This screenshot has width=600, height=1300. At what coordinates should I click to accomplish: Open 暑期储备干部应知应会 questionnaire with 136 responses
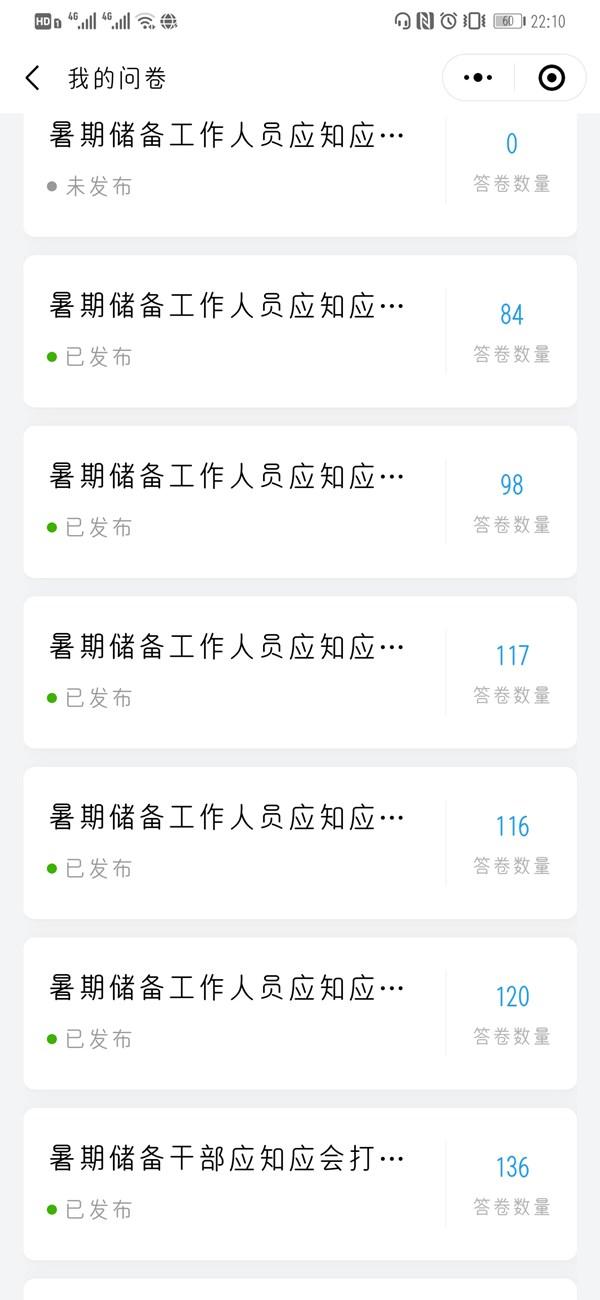point(300,1184)
